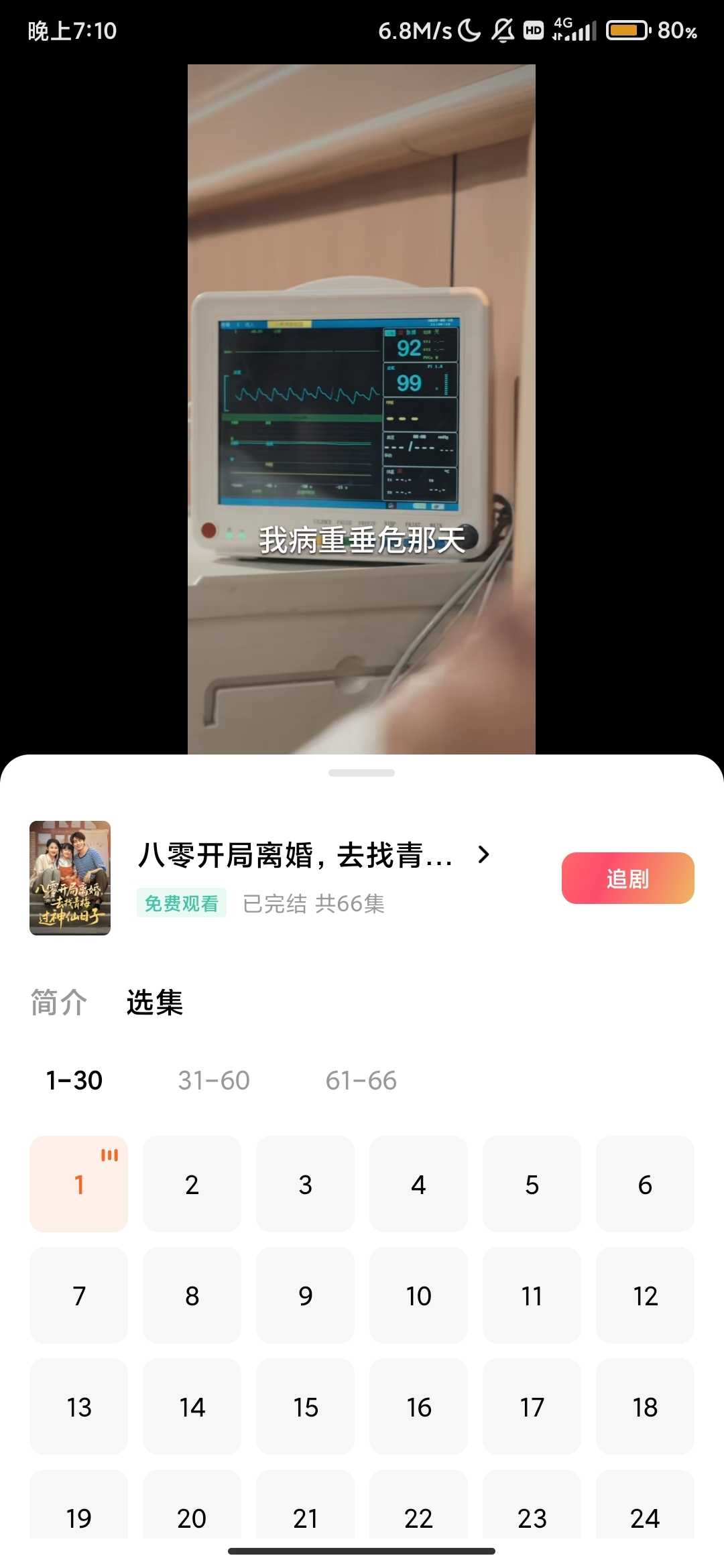Play episode 18
Viewport: 724px width, 1568px height.
pos(645,1407)
